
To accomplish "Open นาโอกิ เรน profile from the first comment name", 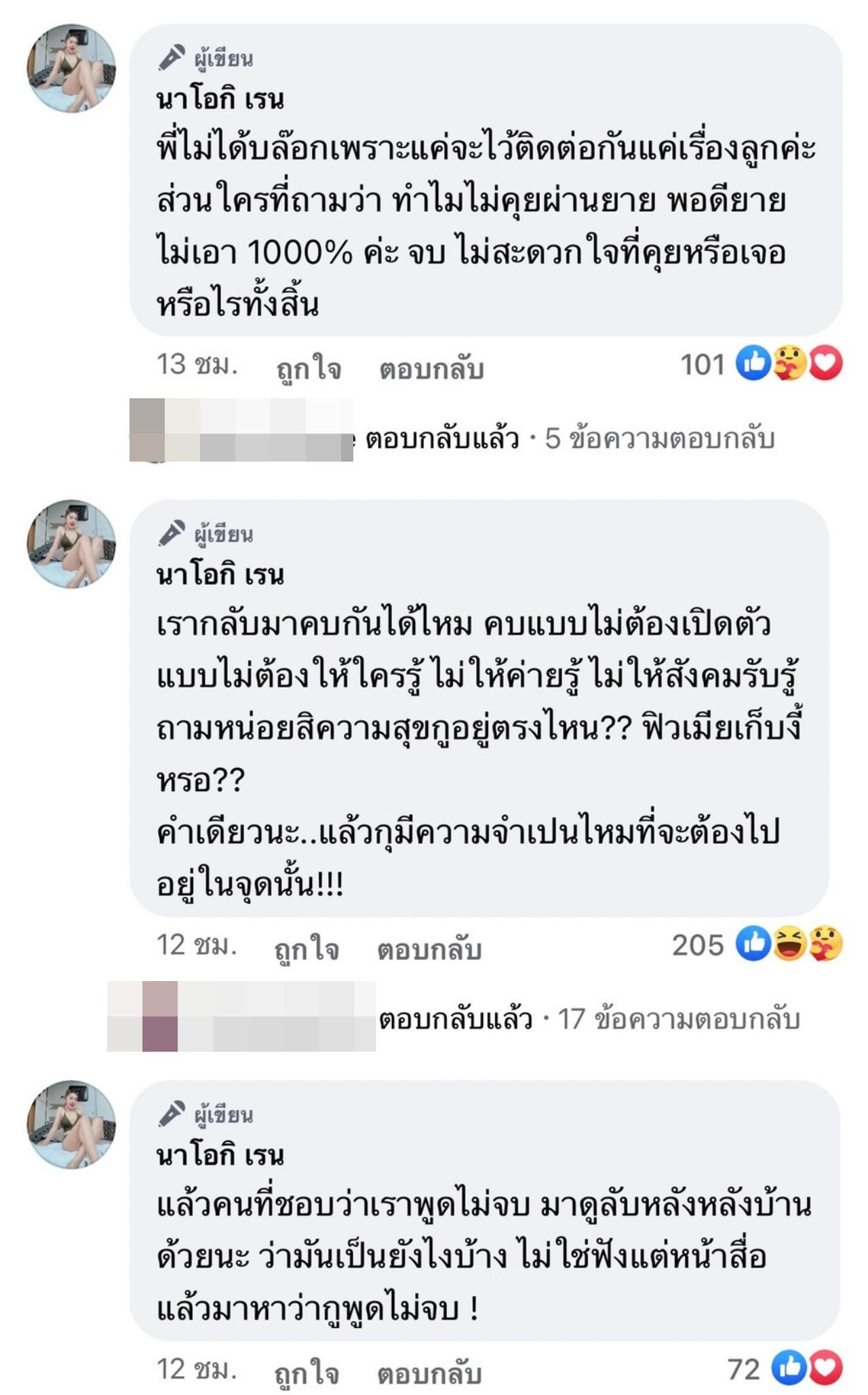I will click(220, 100).
